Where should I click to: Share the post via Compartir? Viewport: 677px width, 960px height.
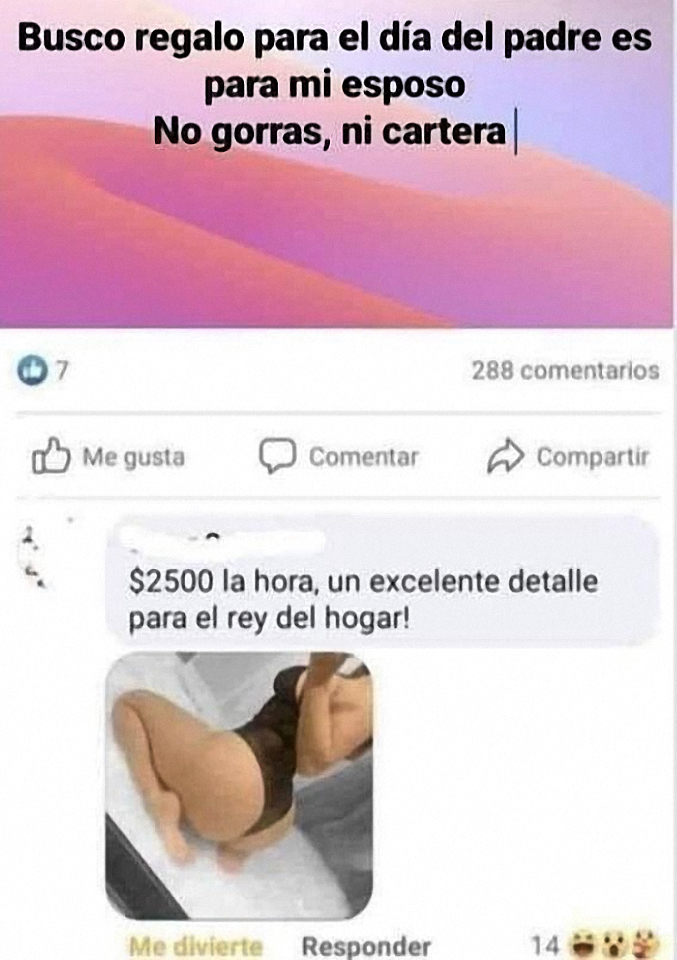(x=568, y=458)
